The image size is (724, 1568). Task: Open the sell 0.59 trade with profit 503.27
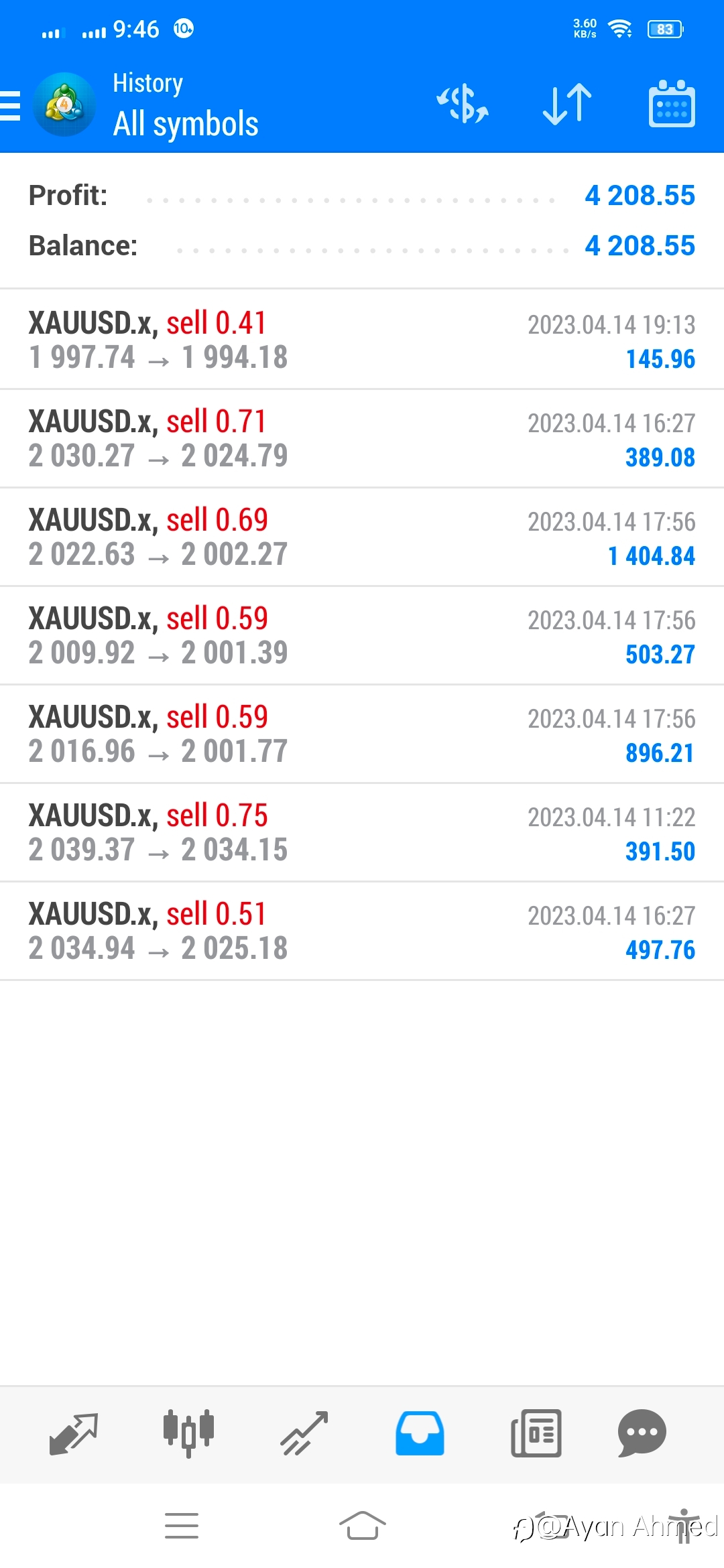tap(362, 635)
